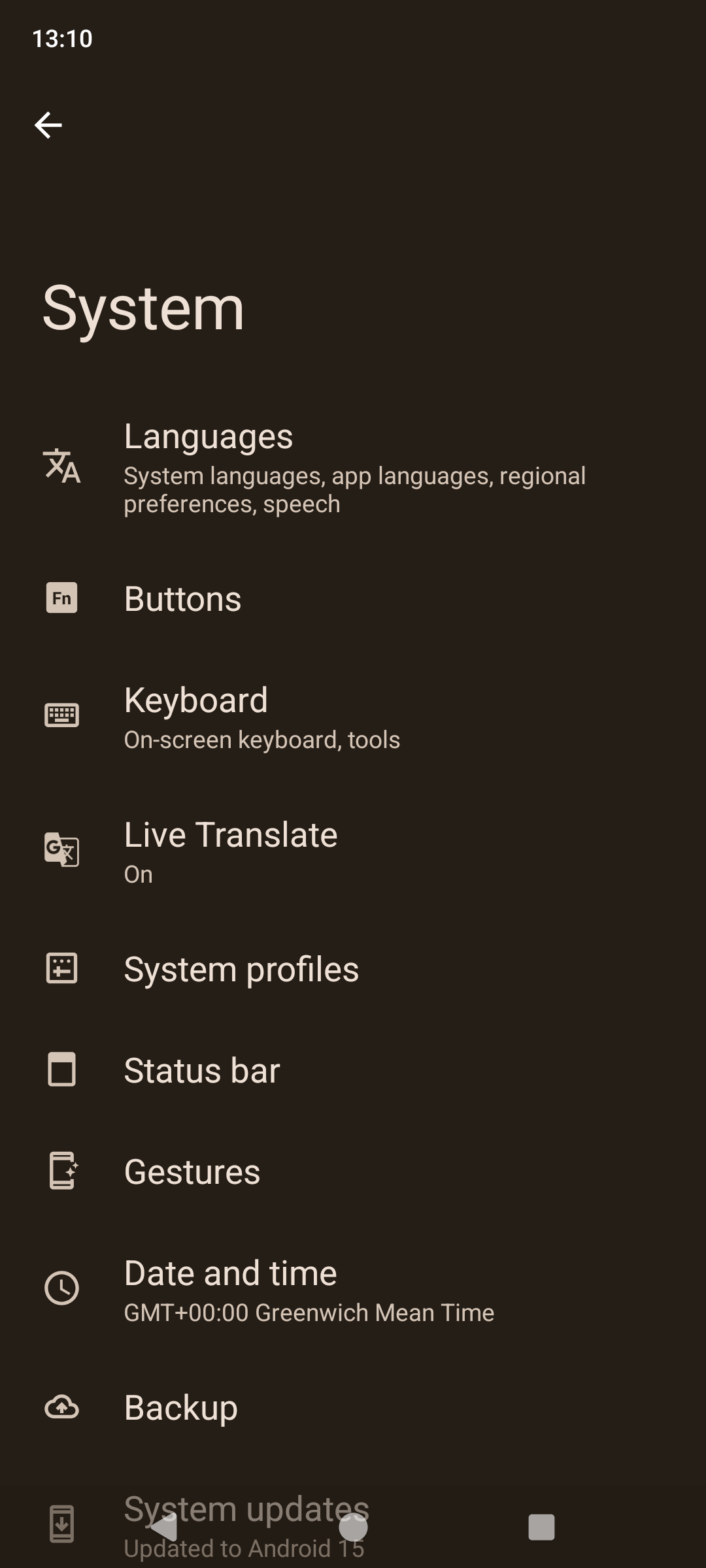Open Gestures settings

(x=353, y=1171)
